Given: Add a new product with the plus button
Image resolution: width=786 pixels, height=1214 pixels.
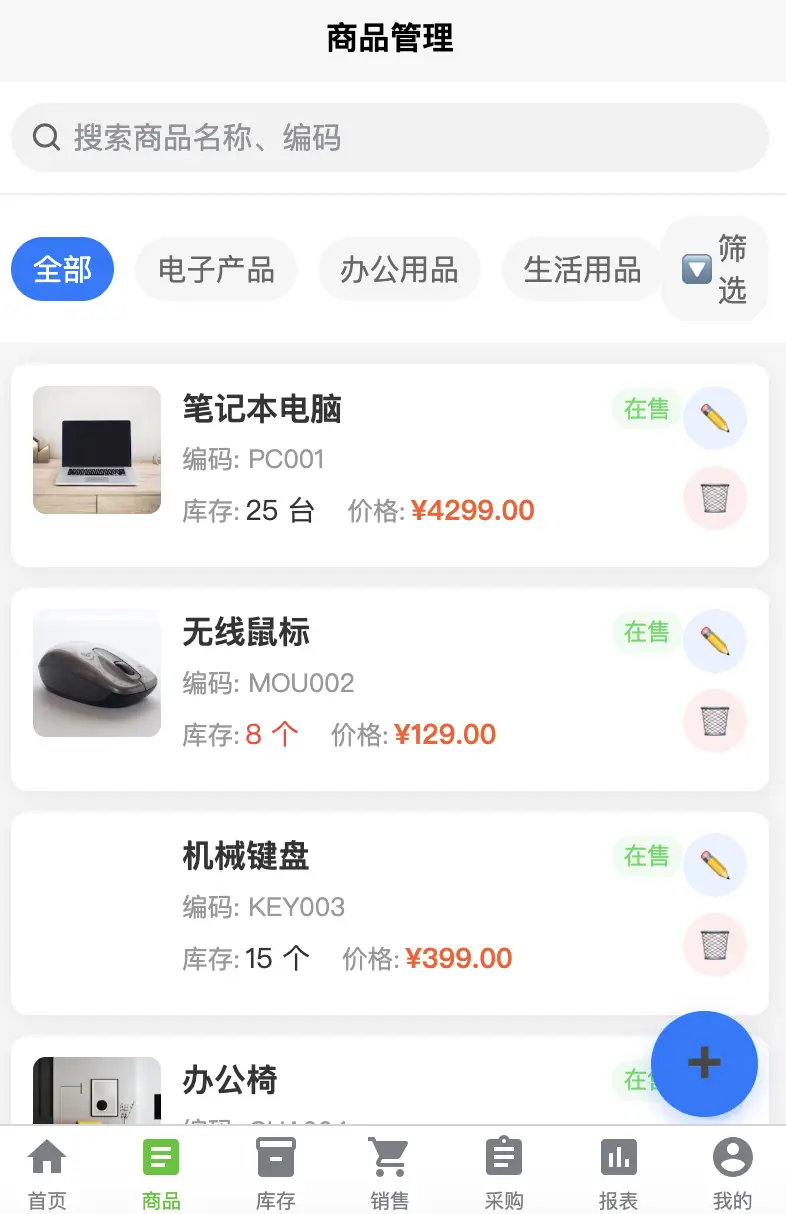Looking at the screenshot, I should (704, 1063).
